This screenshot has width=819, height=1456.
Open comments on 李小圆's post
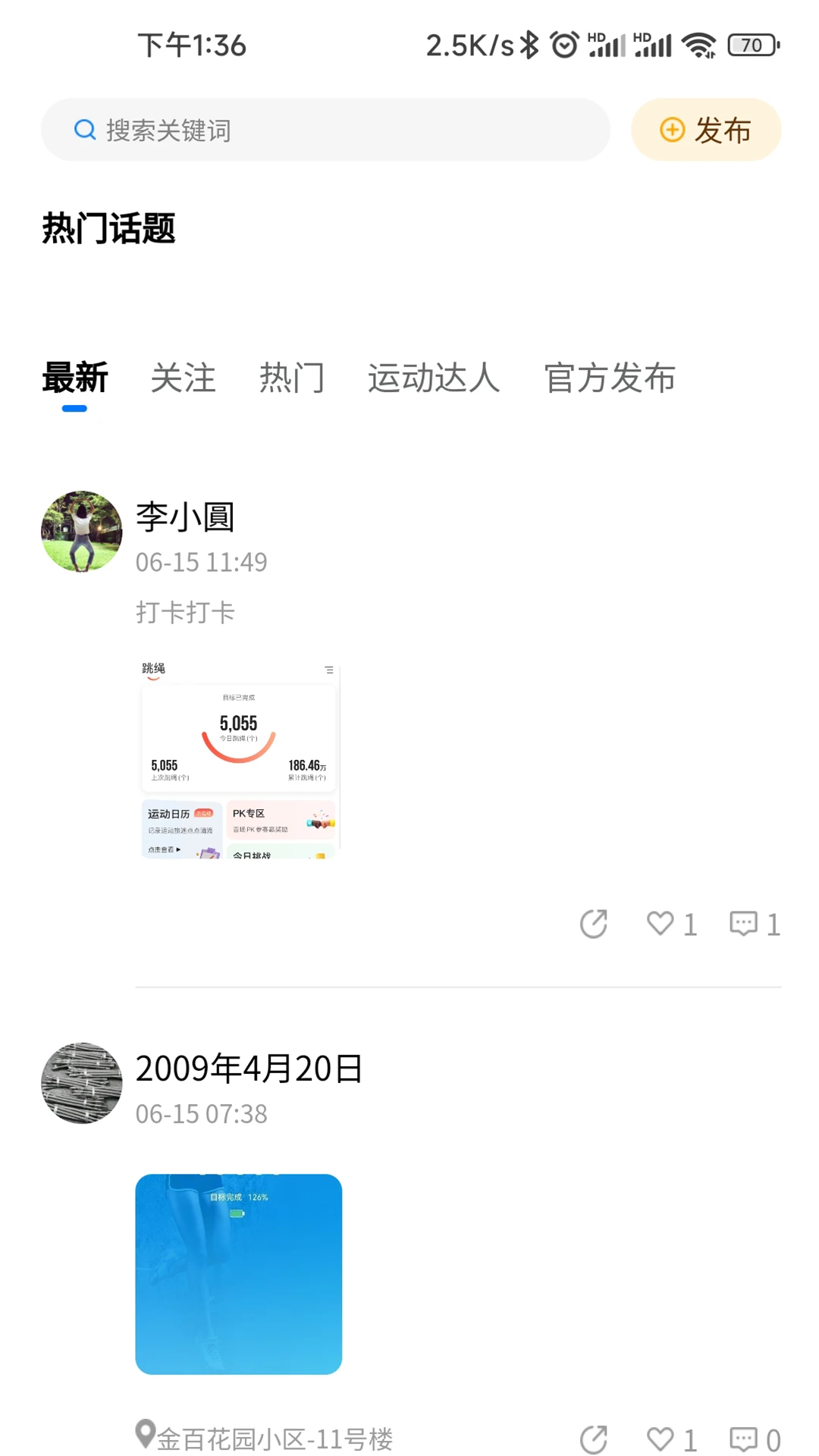[x=745, y=924]
